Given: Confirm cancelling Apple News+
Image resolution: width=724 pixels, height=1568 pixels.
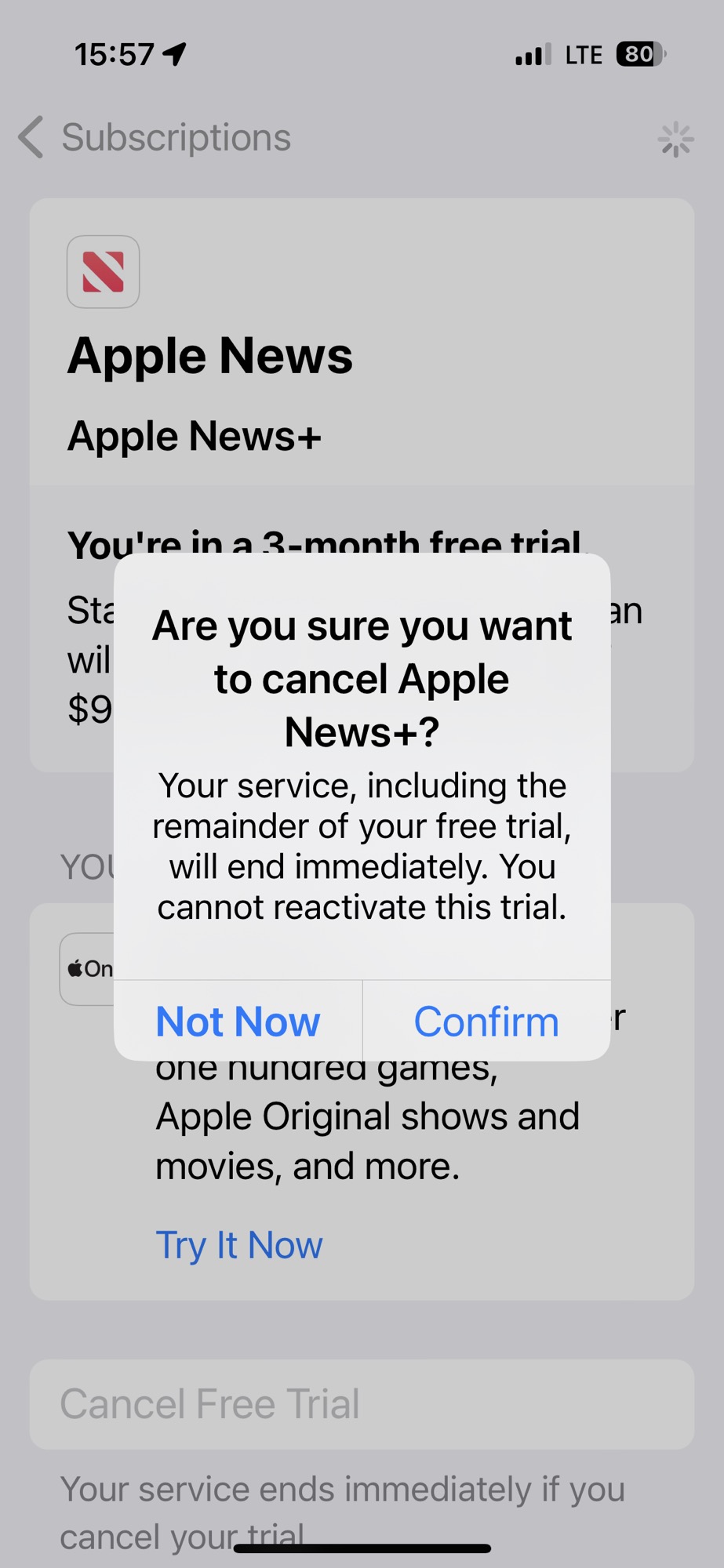Looking at the screenshot, I should 486,1022.
